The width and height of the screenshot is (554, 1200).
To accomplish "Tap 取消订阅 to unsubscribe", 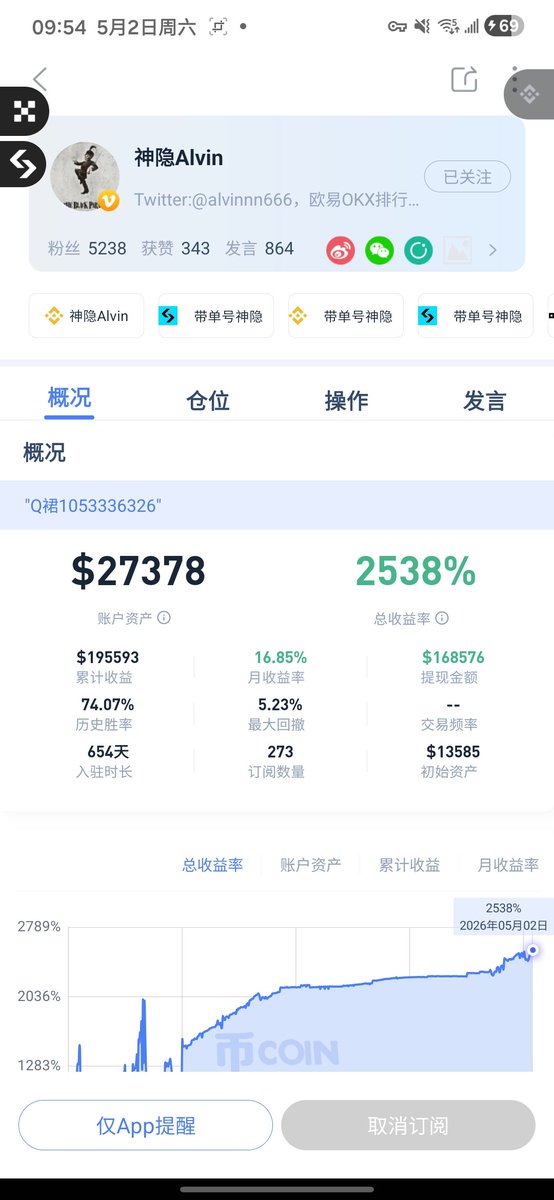I will (x=408, y=1125).
